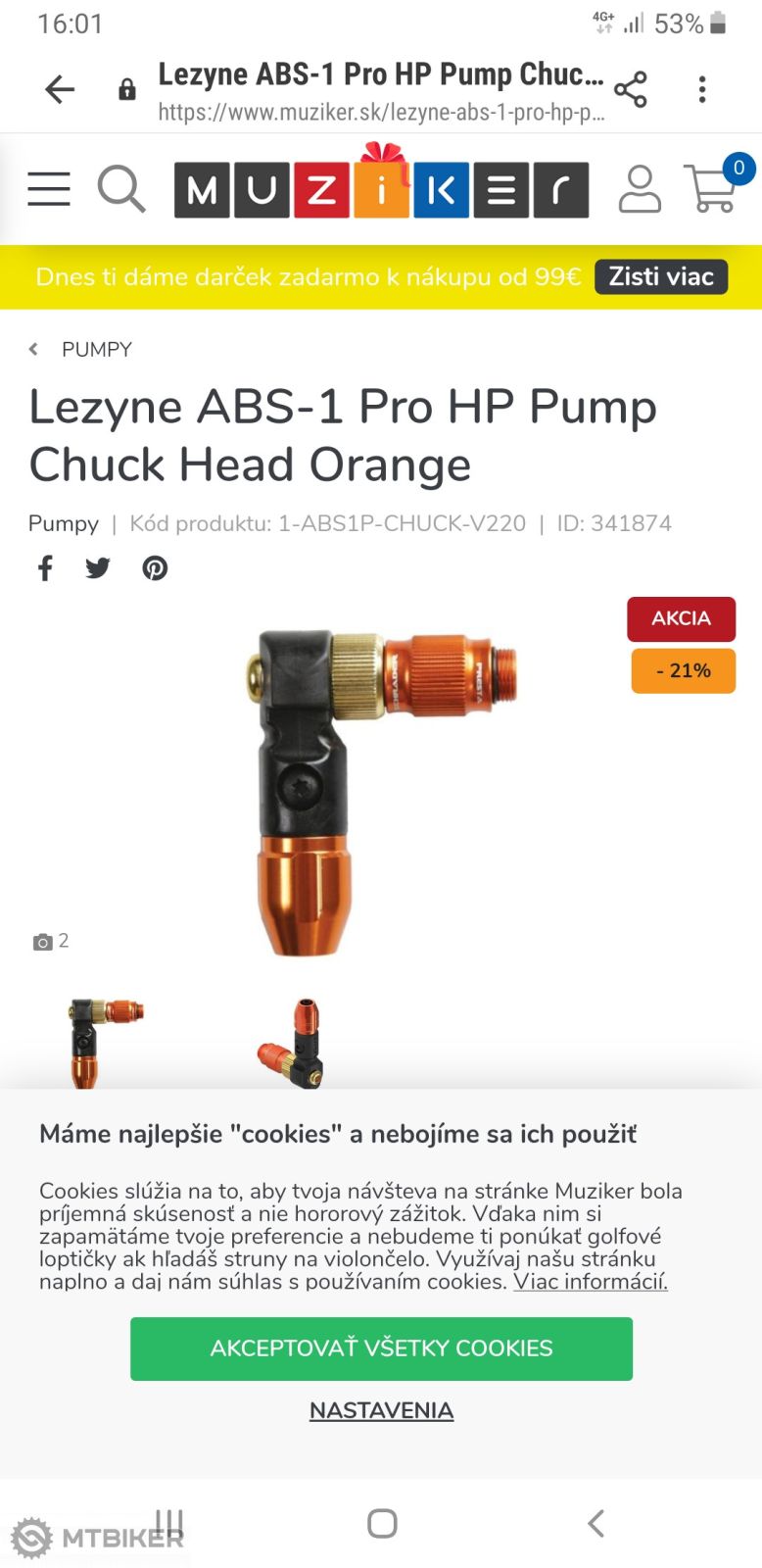This screenshot has width=762, height=1568.
Task: Tap the system back button
Action: (595, 1523)
